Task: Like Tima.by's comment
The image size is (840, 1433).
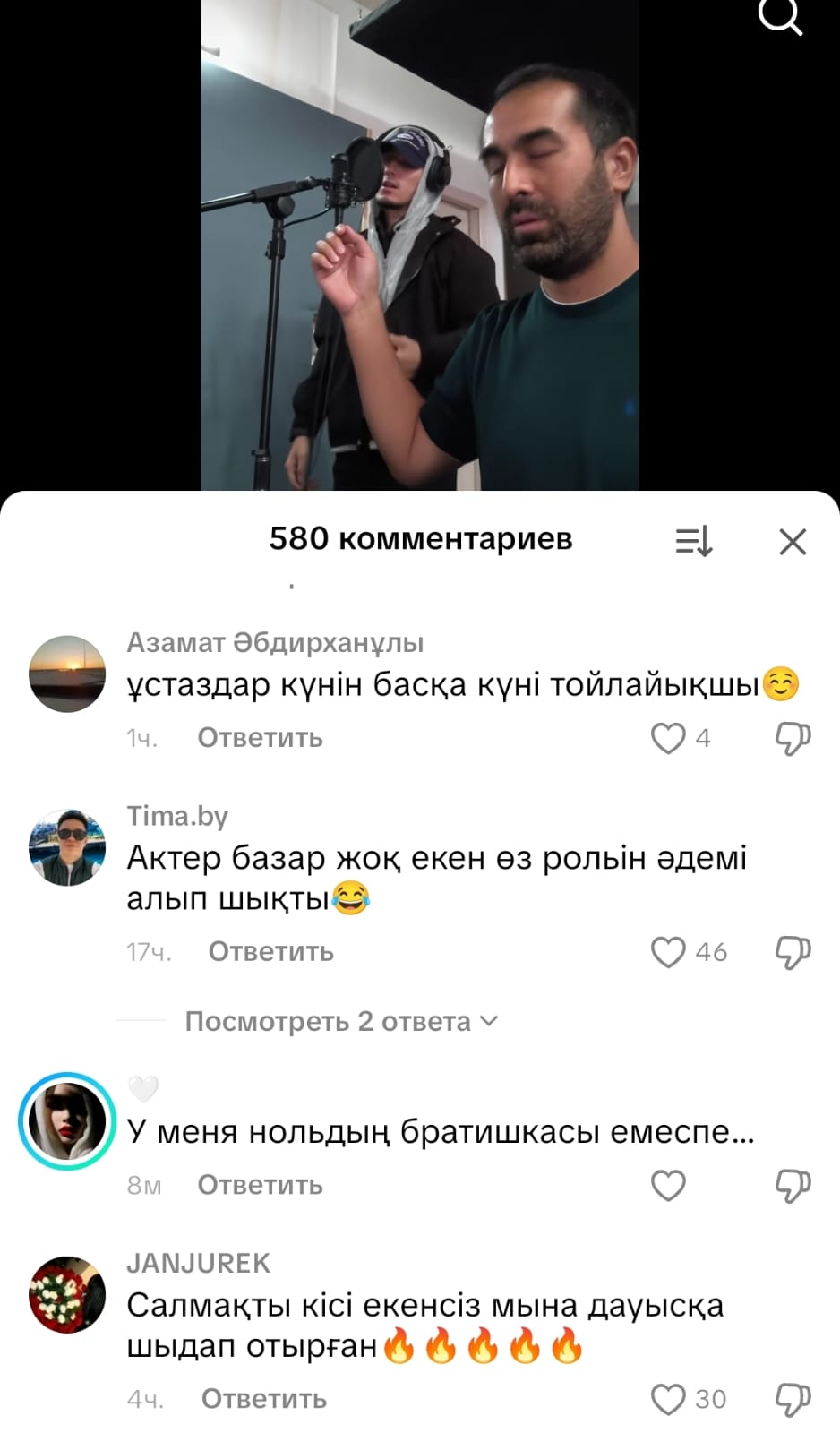Action: pos(668,952)
